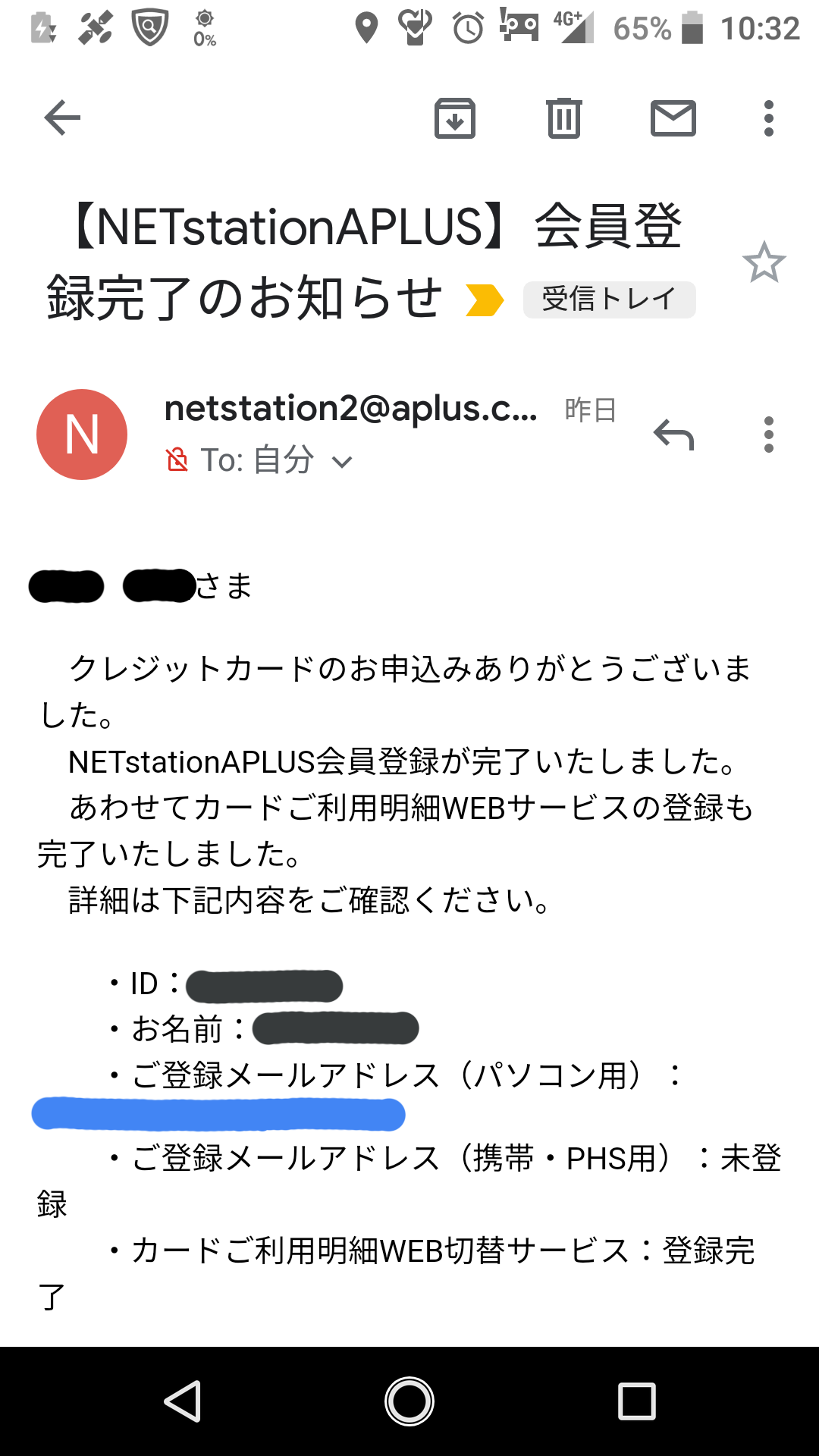Open the message options menu beside reply
Image resolution: width=819 pixels, height=1456 pixels.
point(769,435)
